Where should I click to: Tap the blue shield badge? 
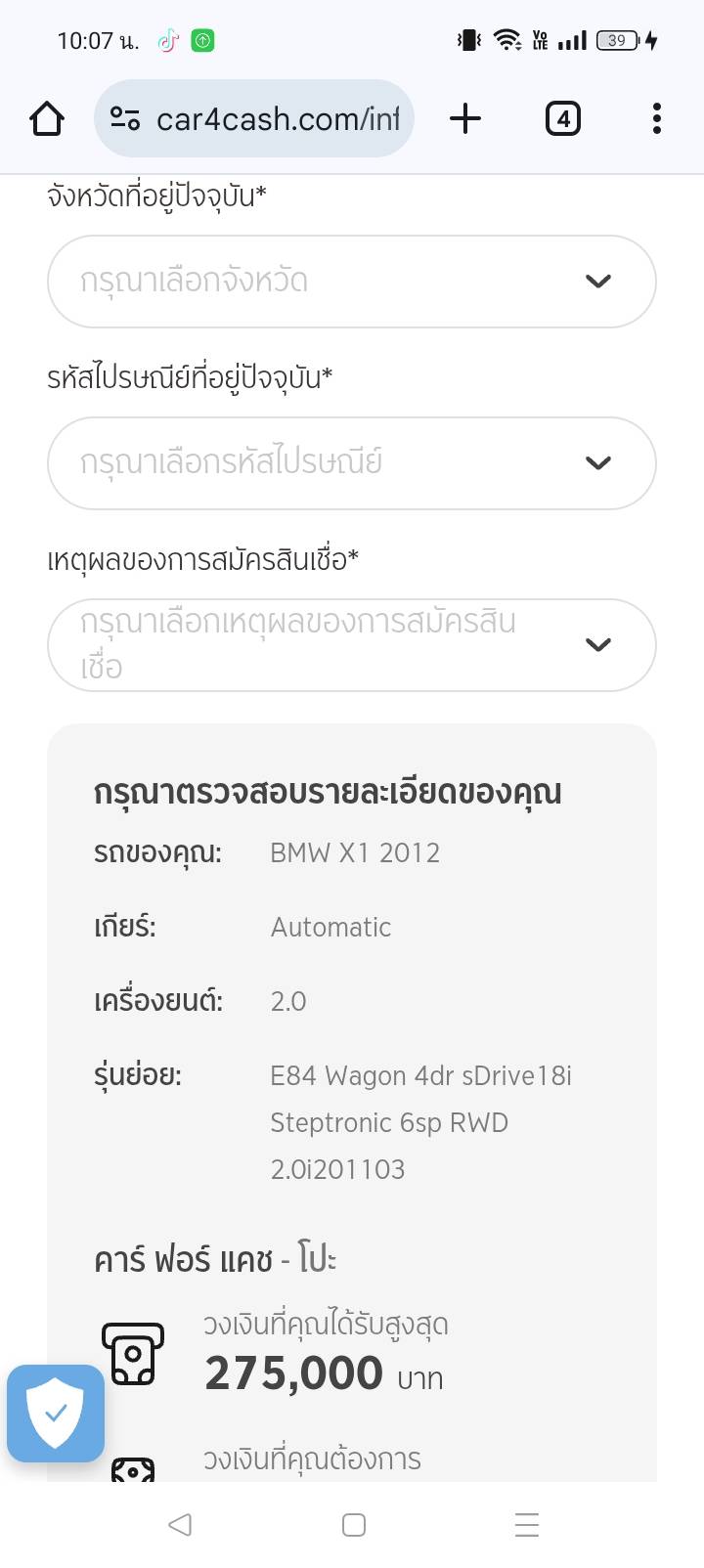point(56,1413)
